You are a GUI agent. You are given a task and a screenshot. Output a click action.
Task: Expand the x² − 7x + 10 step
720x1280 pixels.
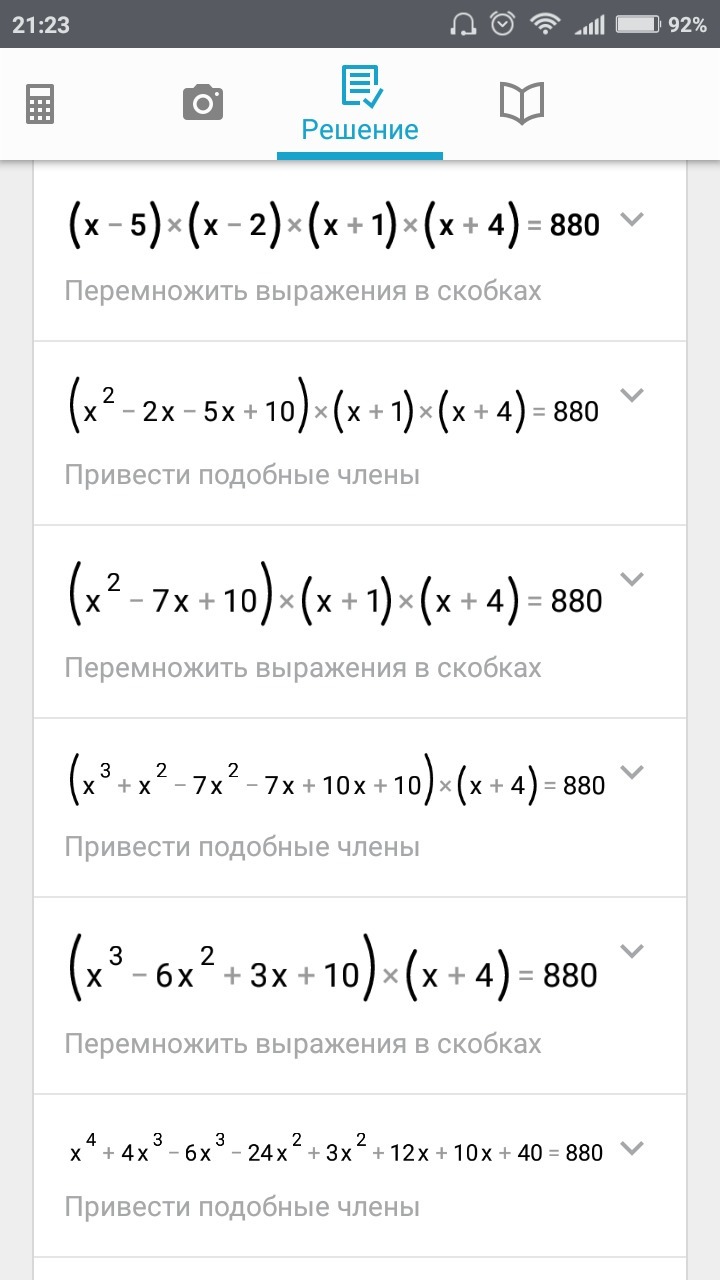click(631, 579)
